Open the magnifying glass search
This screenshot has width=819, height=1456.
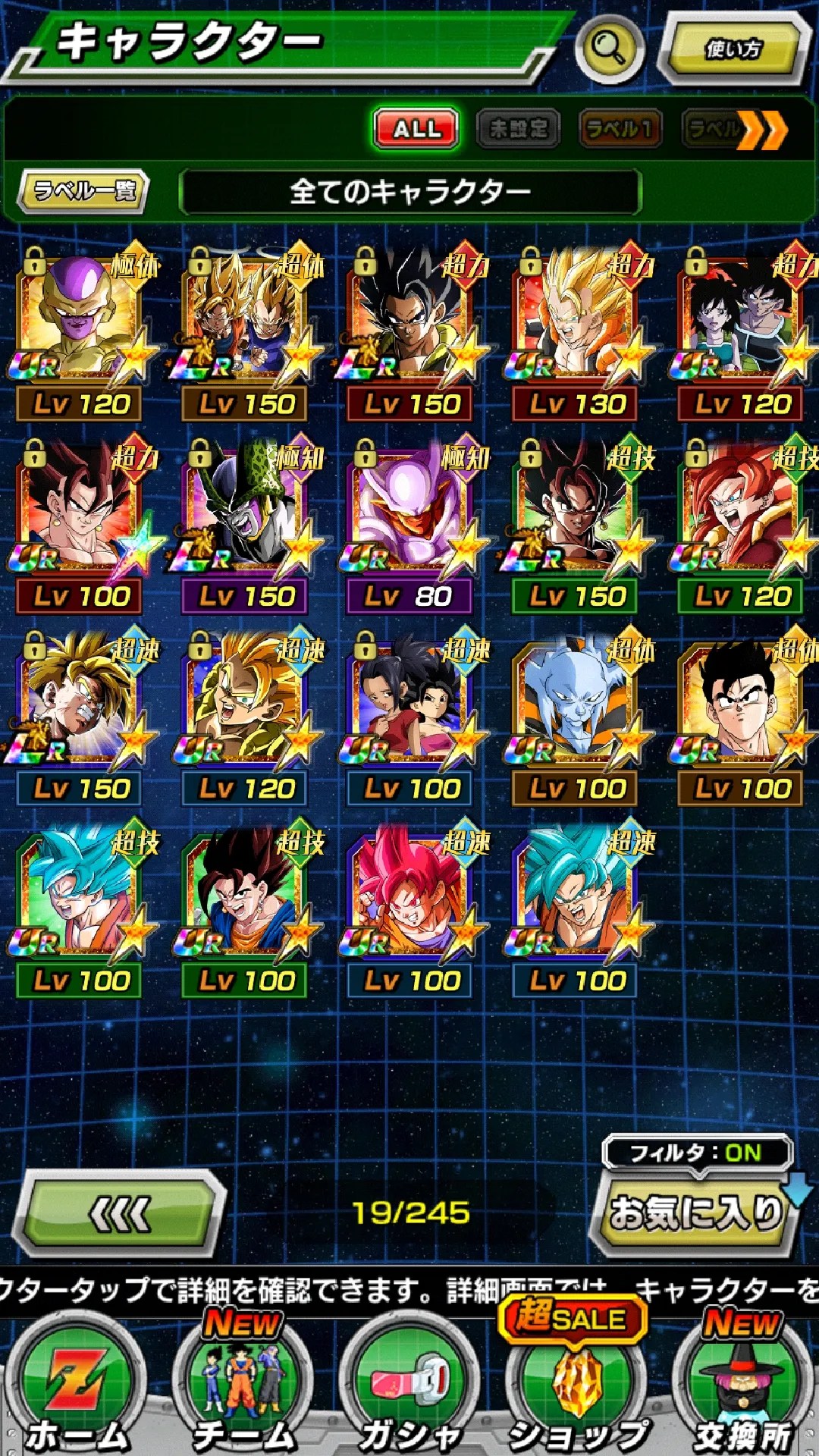608,48
